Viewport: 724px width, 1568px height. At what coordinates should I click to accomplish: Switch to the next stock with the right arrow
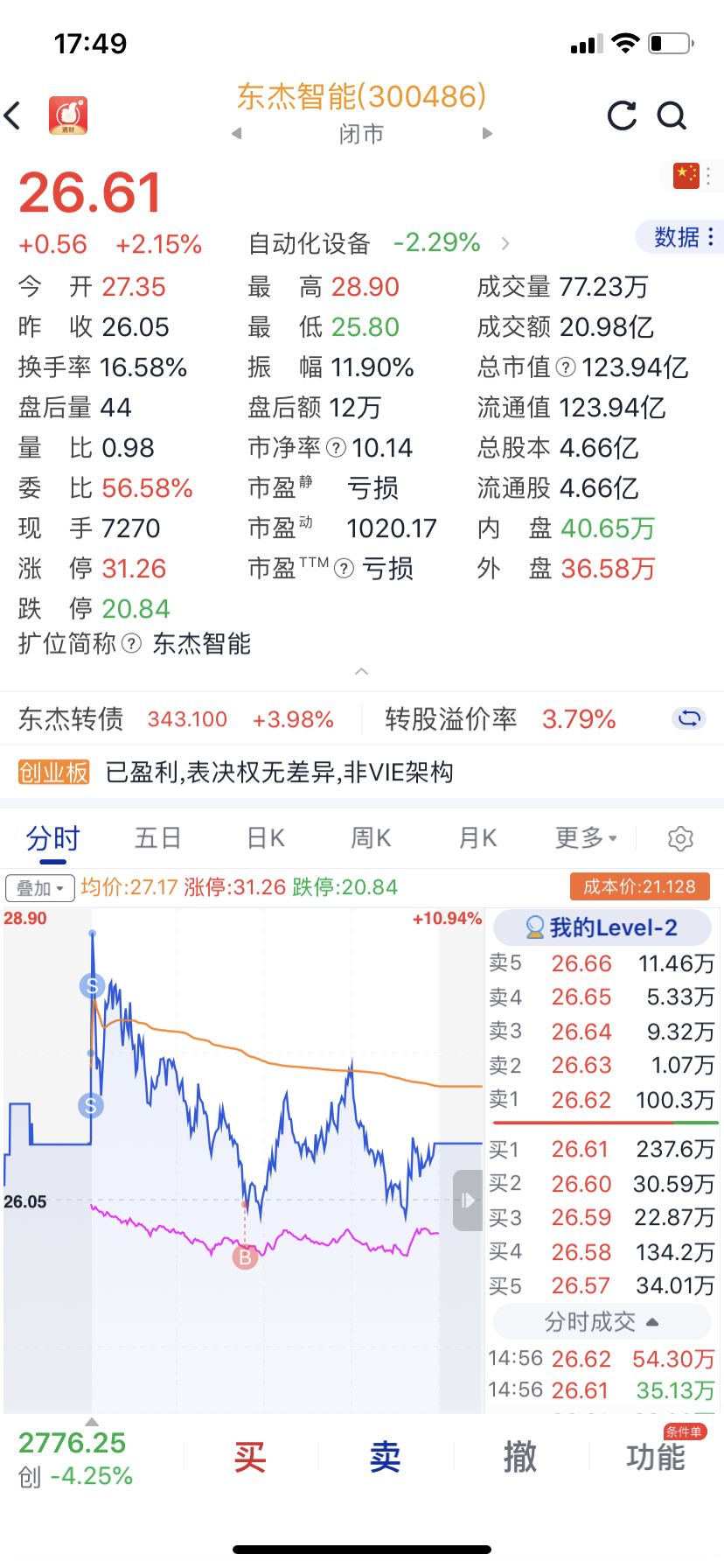coord(488,134)
